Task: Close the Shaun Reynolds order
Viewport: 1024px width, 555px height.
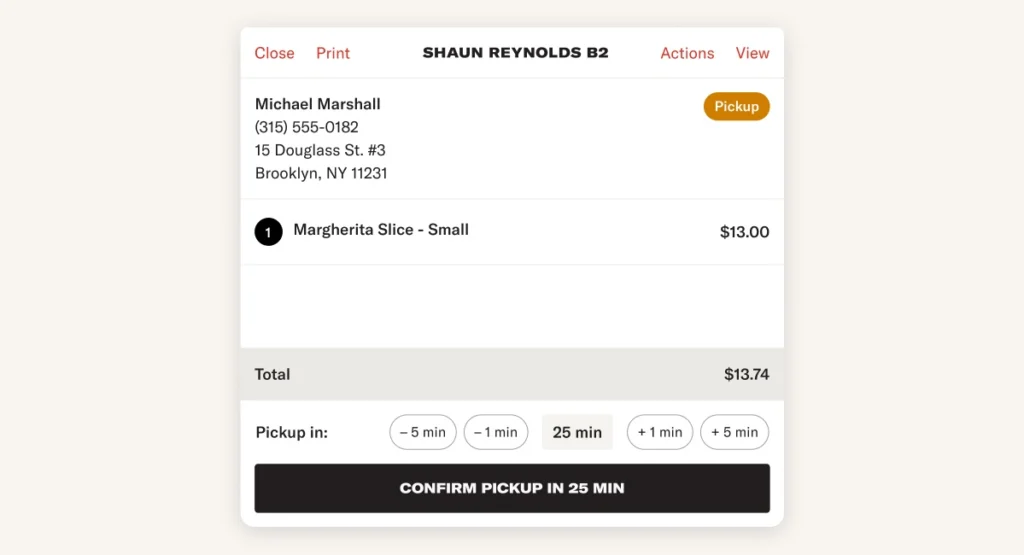Action: point(274,53)
